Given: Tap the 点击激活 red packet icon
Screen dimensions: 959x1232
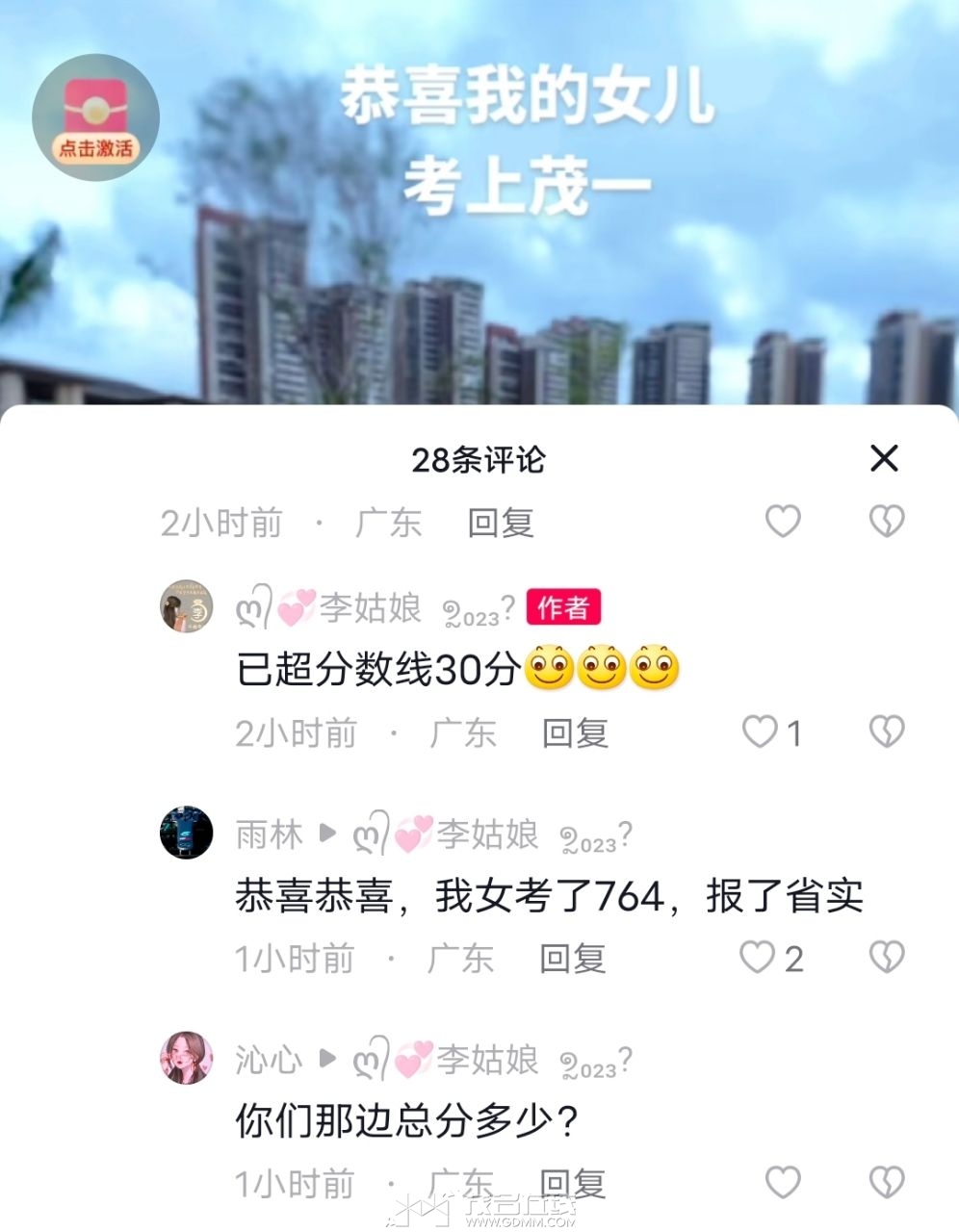Looking at the screenshot, I should click(x=95, y=117).
